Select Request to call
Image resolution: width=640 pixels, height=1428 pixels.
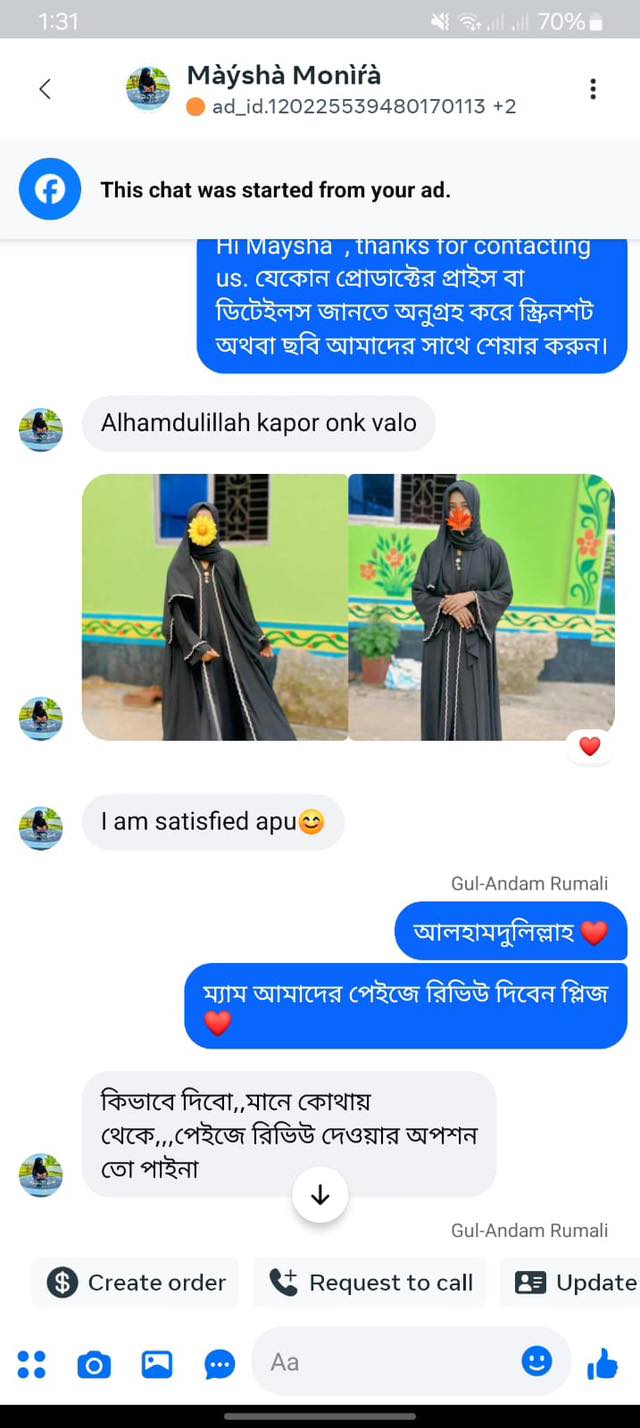[x=370, y=1283]
